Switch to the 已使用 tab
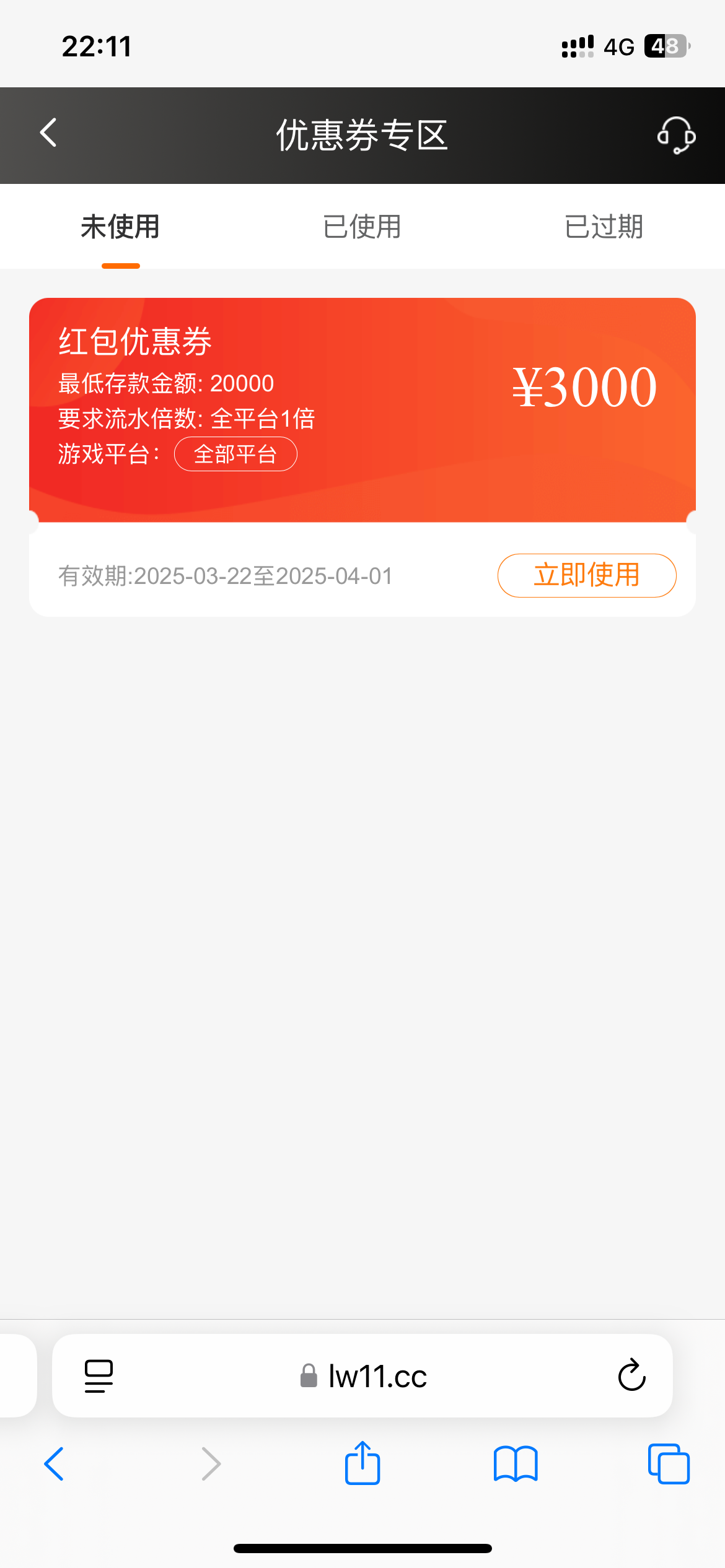The width and height of the screenshot is (725, 1568). pos(362,227)
